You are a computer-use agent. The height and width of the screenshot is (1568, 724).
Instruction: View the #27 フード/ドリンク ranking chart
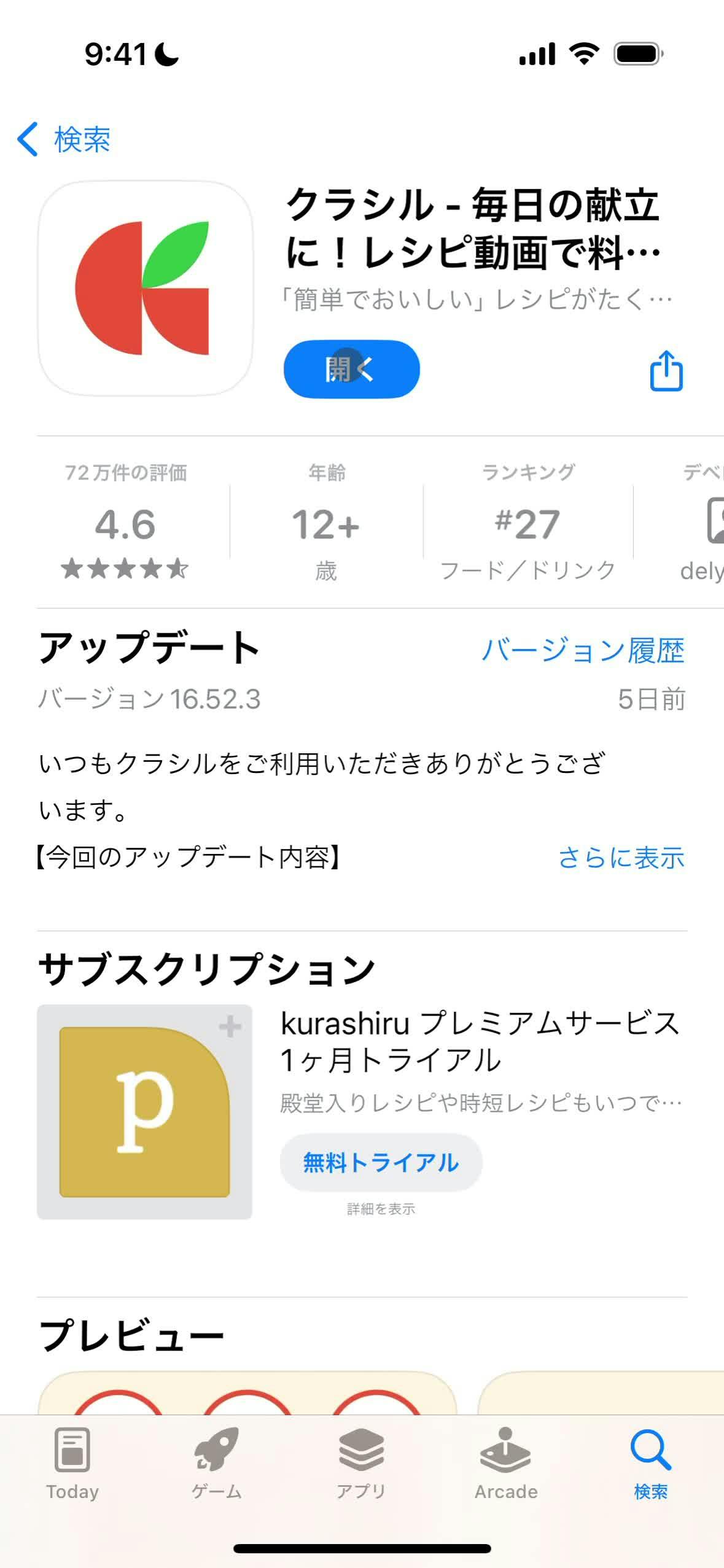(527, 524)
